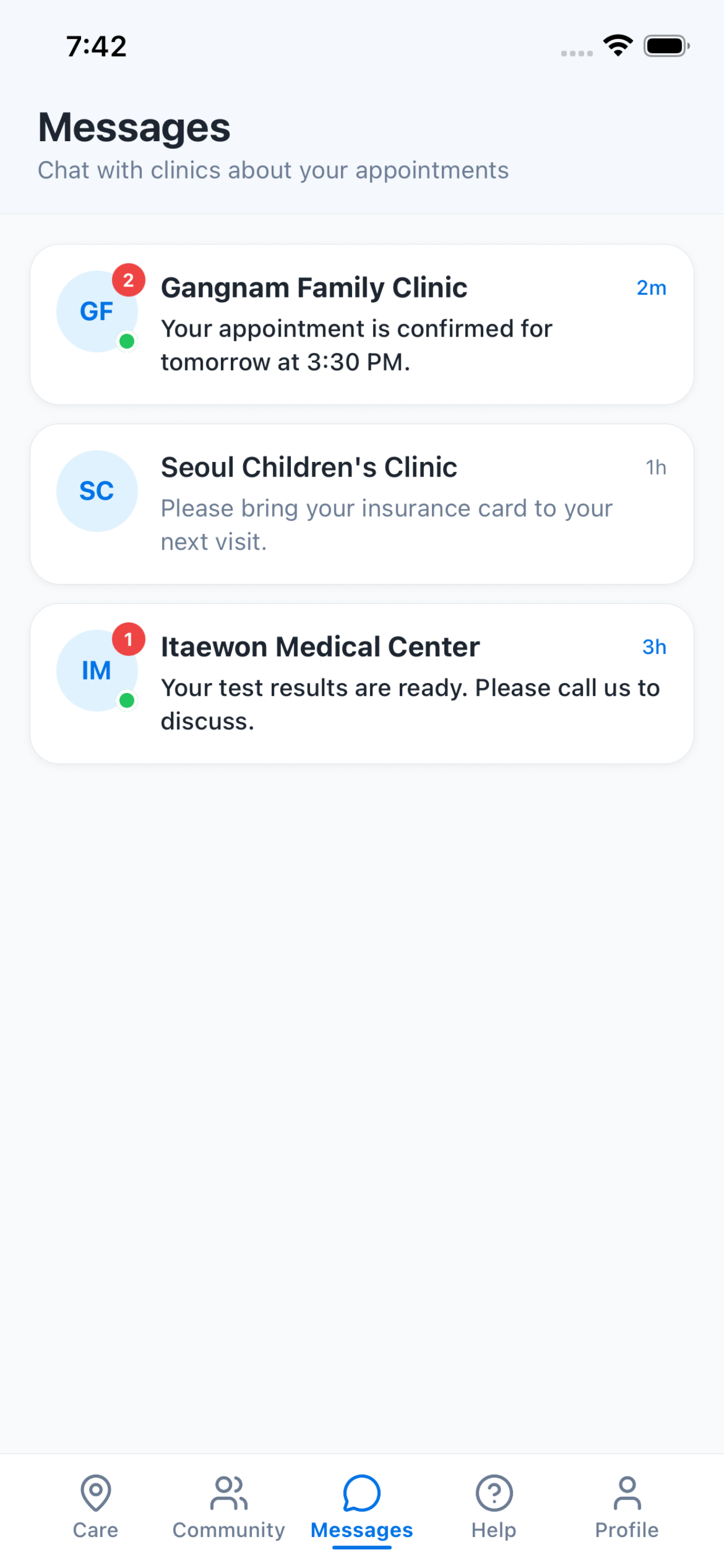This screenshot has width=724, height=1568.
Task: Go to the Community tab
Action: [x=229, y=1507]
